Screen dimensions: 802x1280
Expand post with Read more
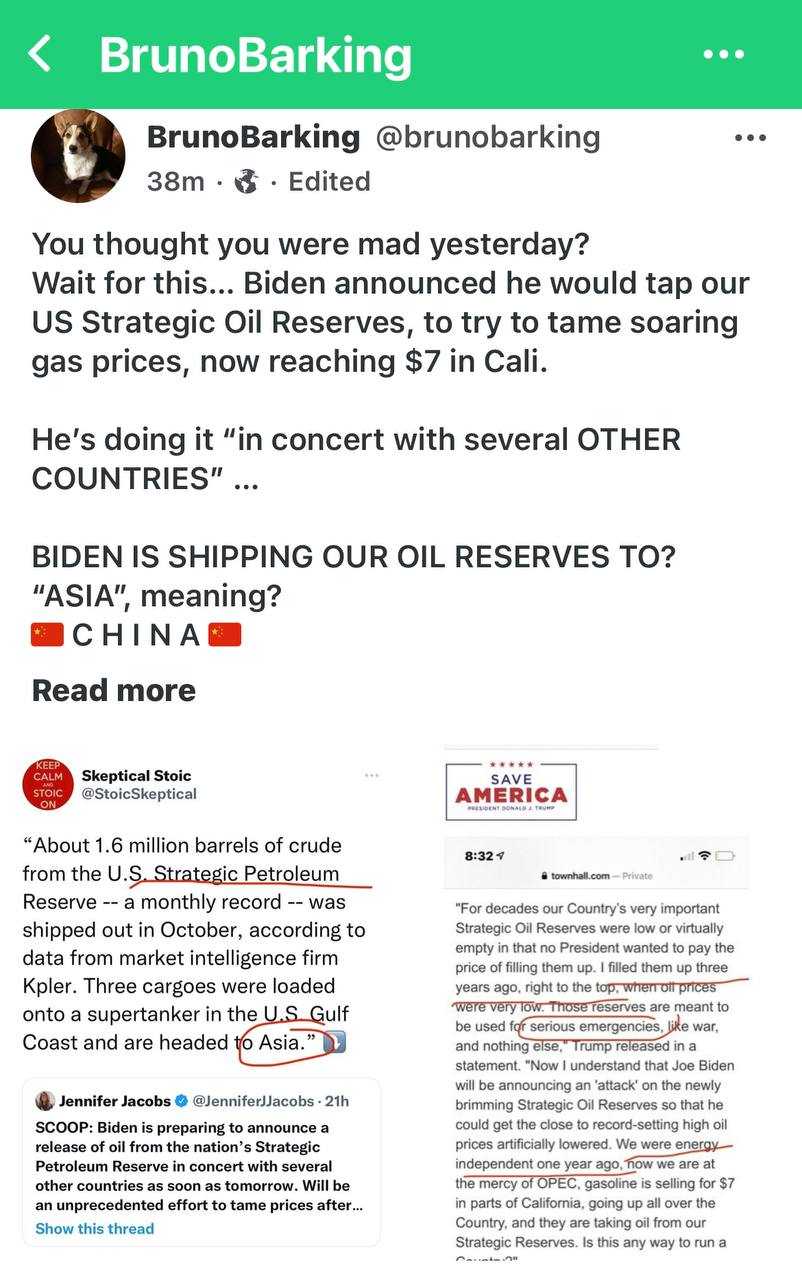point(114,690)
